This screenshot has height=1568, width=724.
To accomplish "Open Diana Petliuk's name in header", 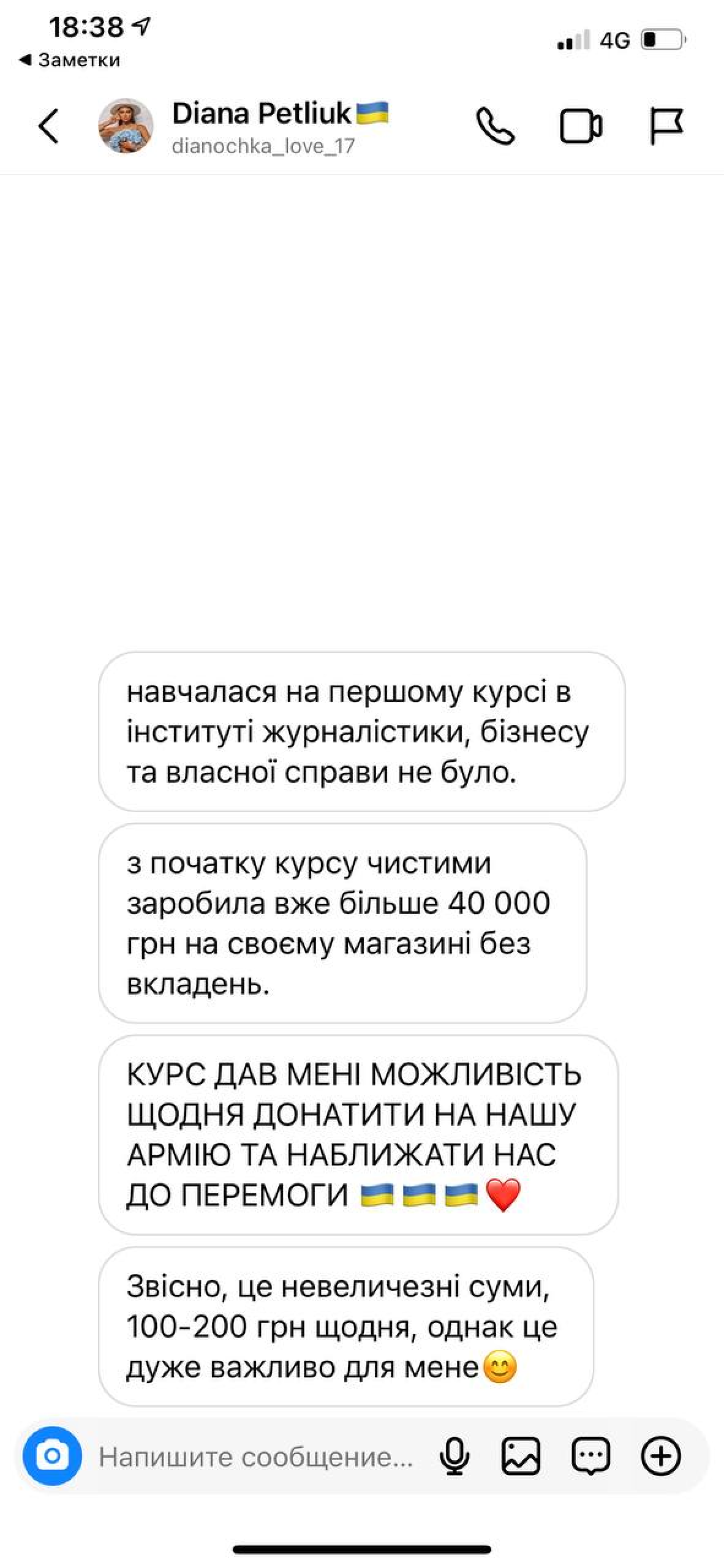I will tap(262, 114).
